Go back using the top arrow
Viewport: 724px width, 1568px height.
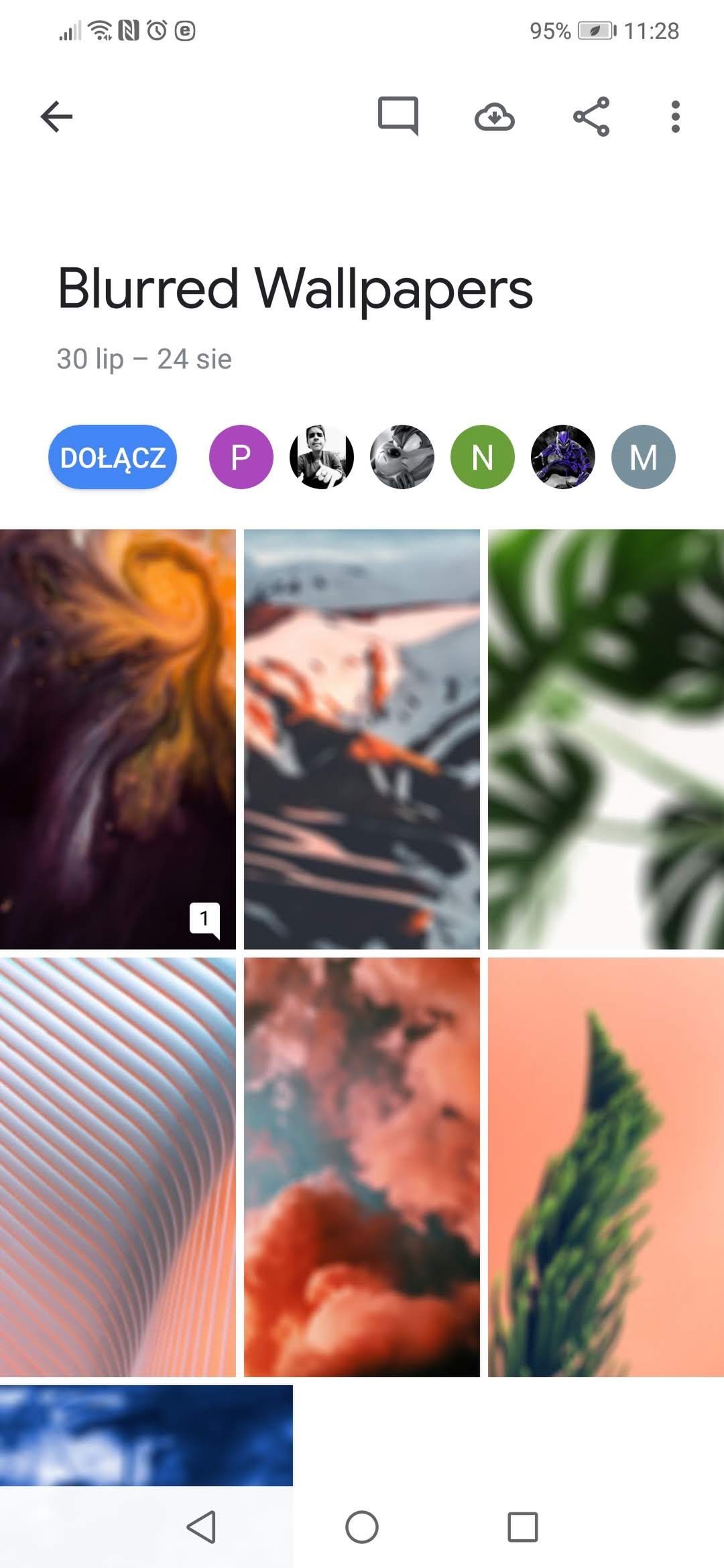(56, 117)
